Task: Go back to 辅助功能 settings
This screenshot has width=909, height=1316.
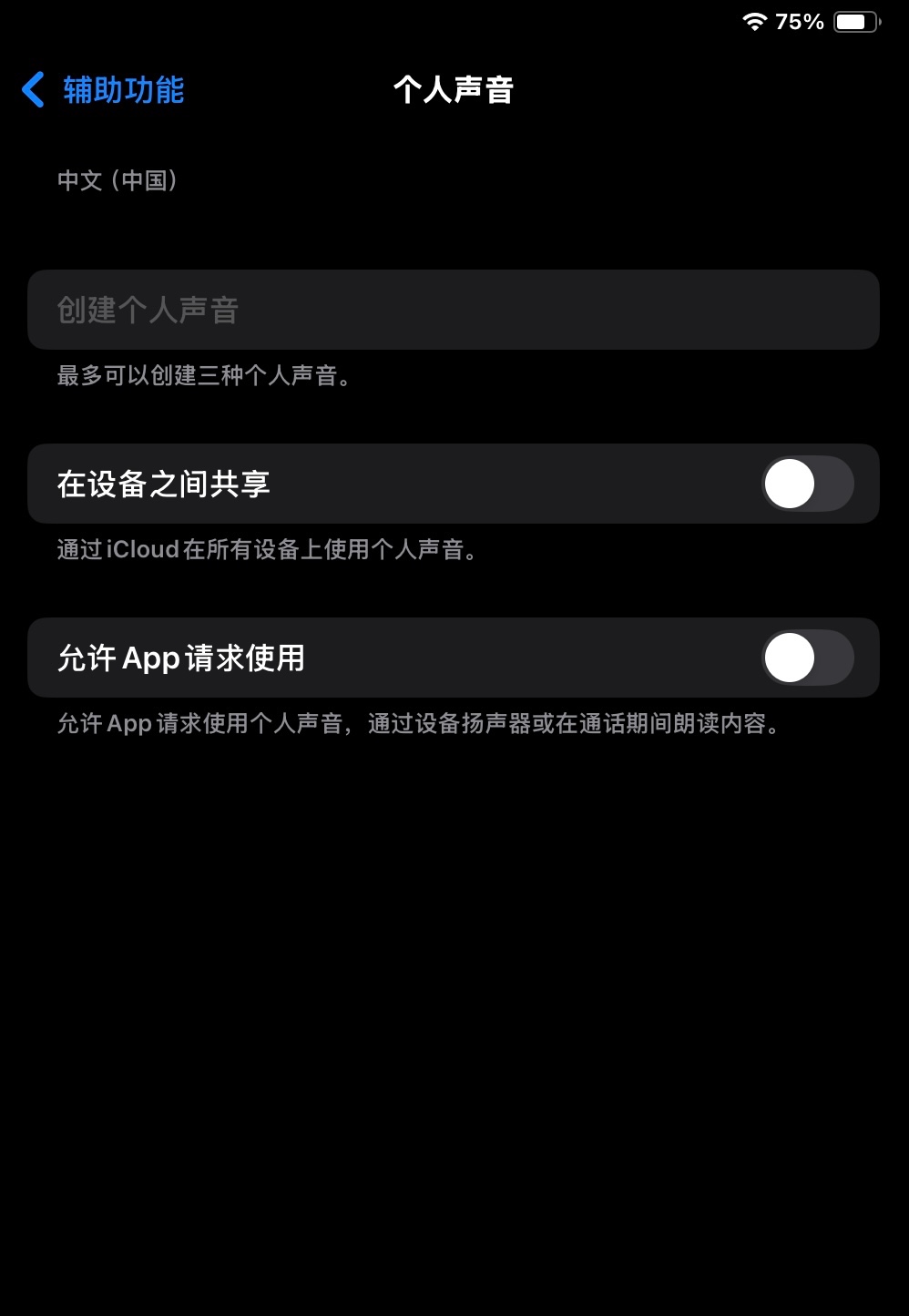Action: pyautogui.click(x=104, y=90)
